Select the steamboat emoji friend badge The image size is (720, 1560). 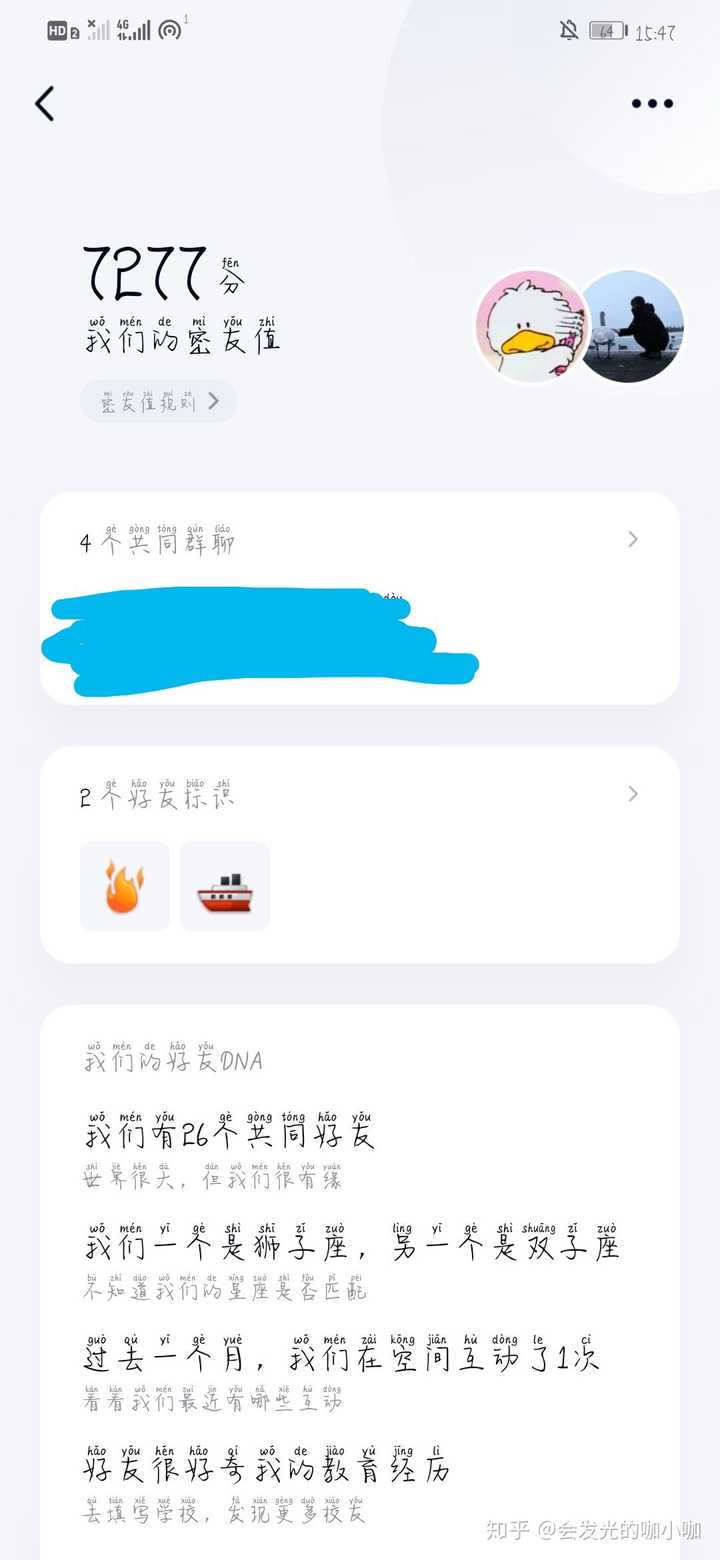point(225,885)
